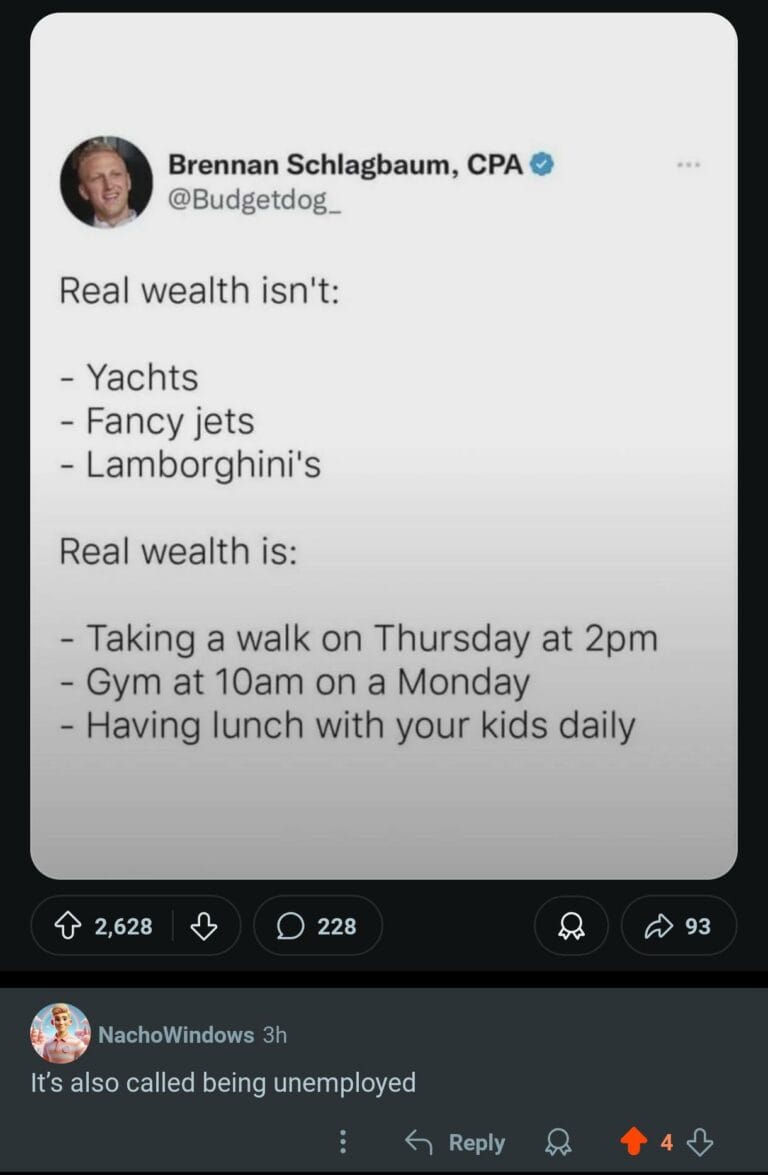Open the 228 comments via comment bubble
This screenshot has height=1175, width=768.
pyautogui.click(x=317, y=926)
